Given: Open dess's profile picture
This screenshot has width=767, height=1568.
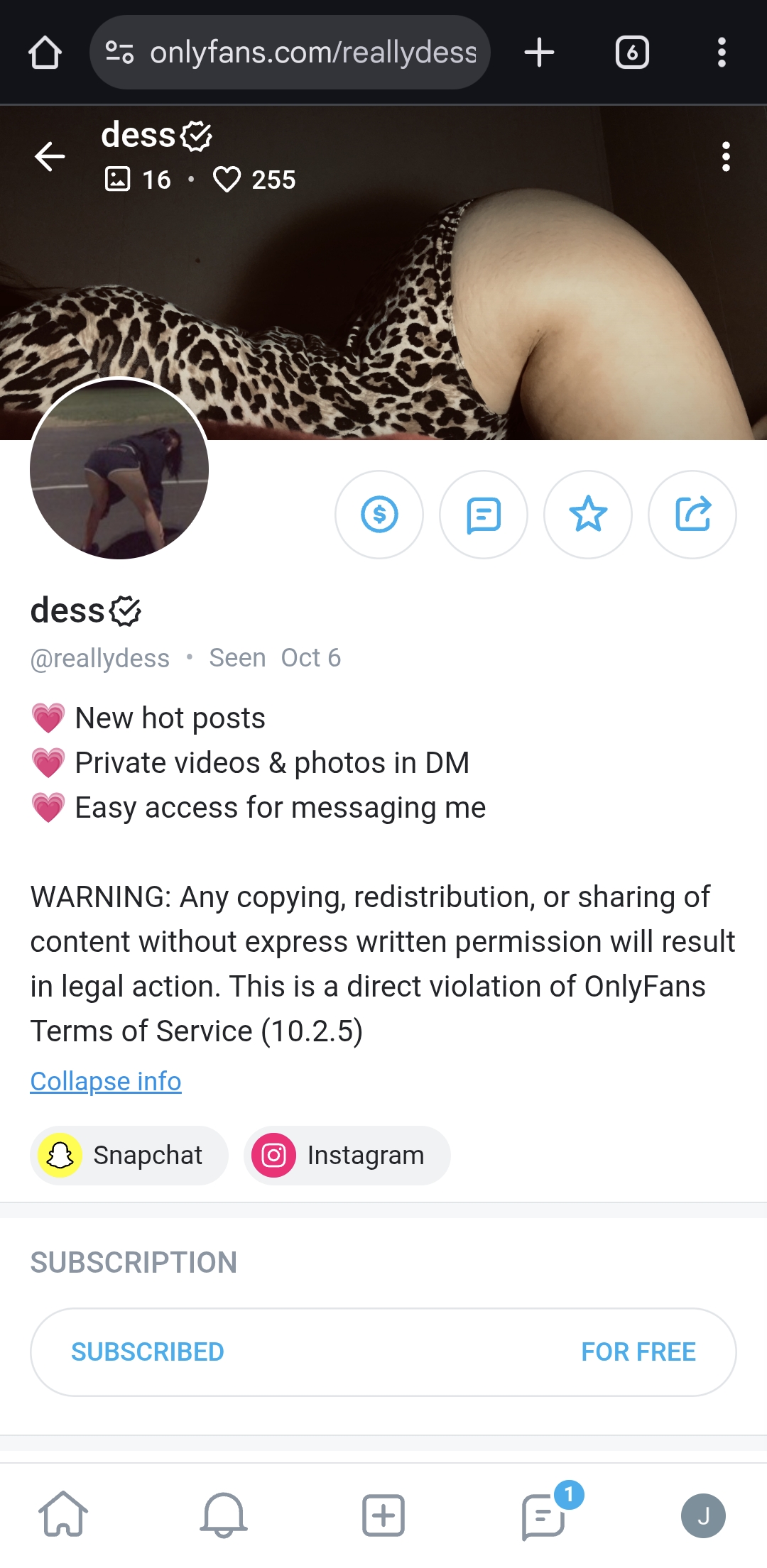Looking at the screenshot, I should [119, 468].
